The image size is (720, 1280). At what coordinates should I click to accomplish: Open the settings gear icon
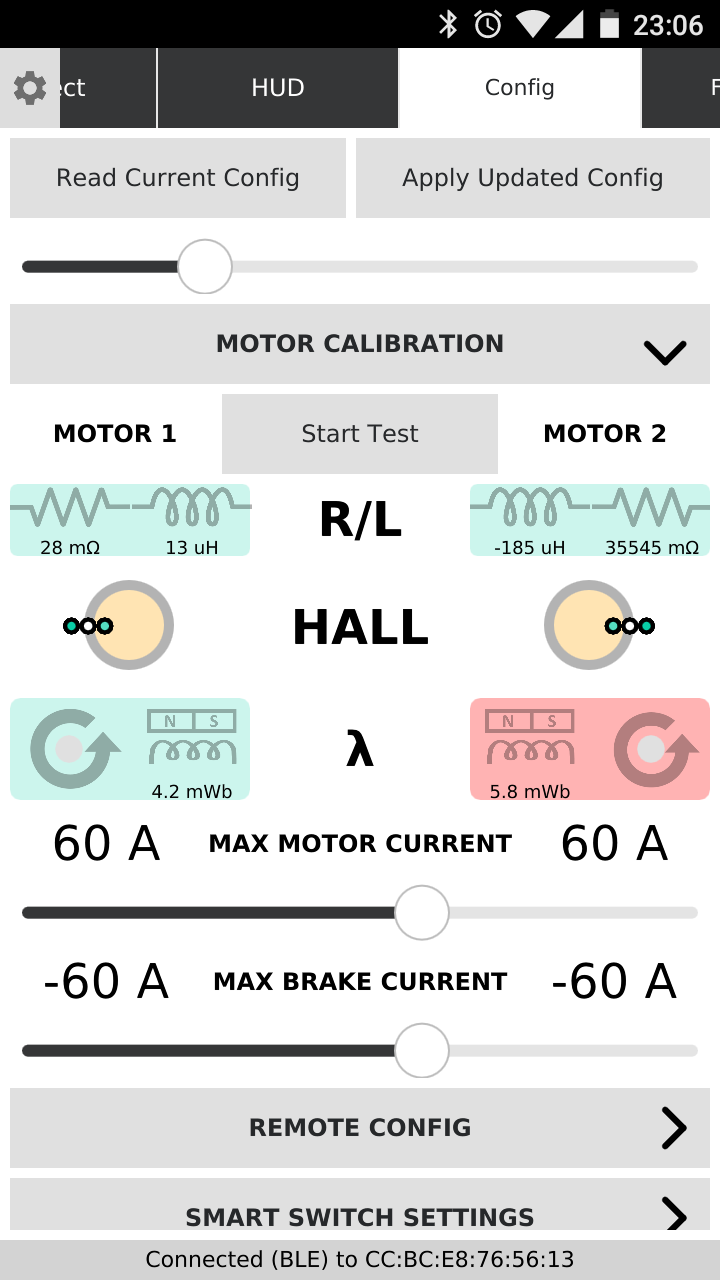[29, 88]
